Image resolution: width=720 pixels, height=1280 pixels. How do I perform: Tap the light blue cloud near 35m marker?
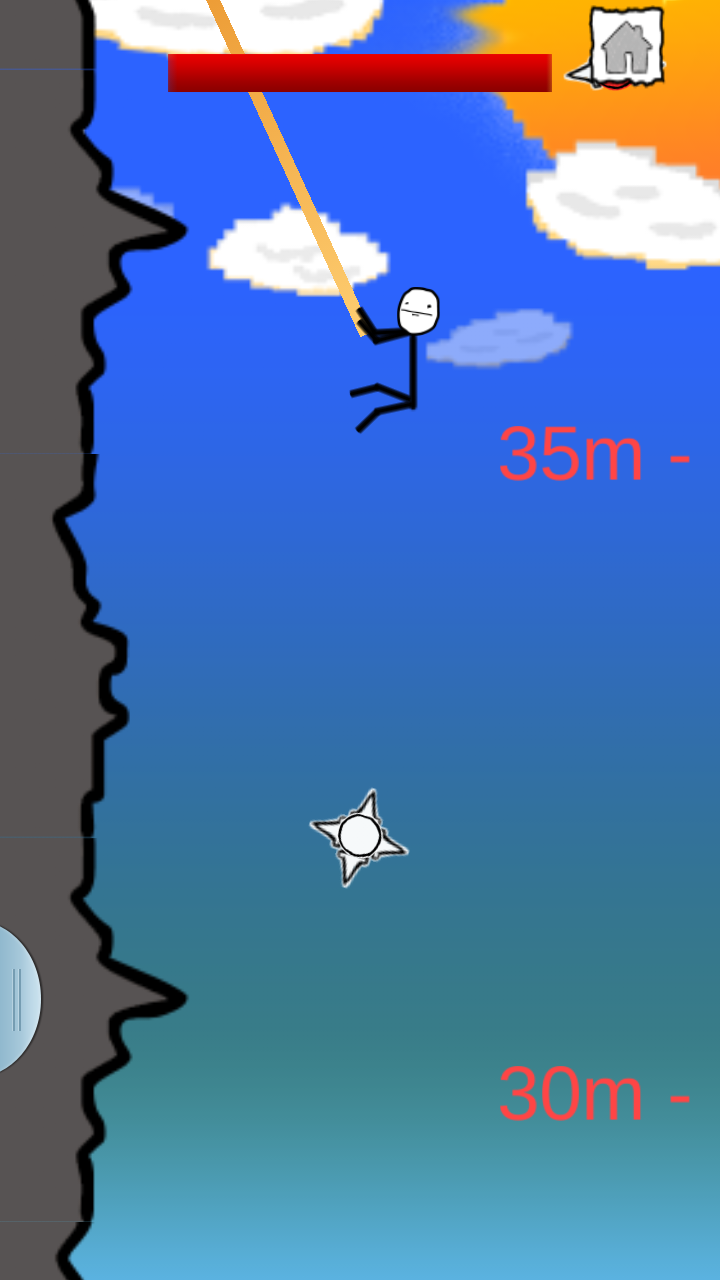click(500, 338)
